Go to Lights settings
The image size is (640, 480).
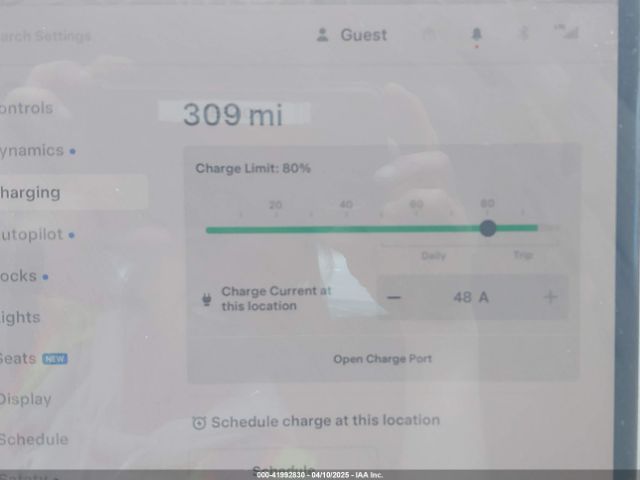pyautogui.click(x=22, y=317)
